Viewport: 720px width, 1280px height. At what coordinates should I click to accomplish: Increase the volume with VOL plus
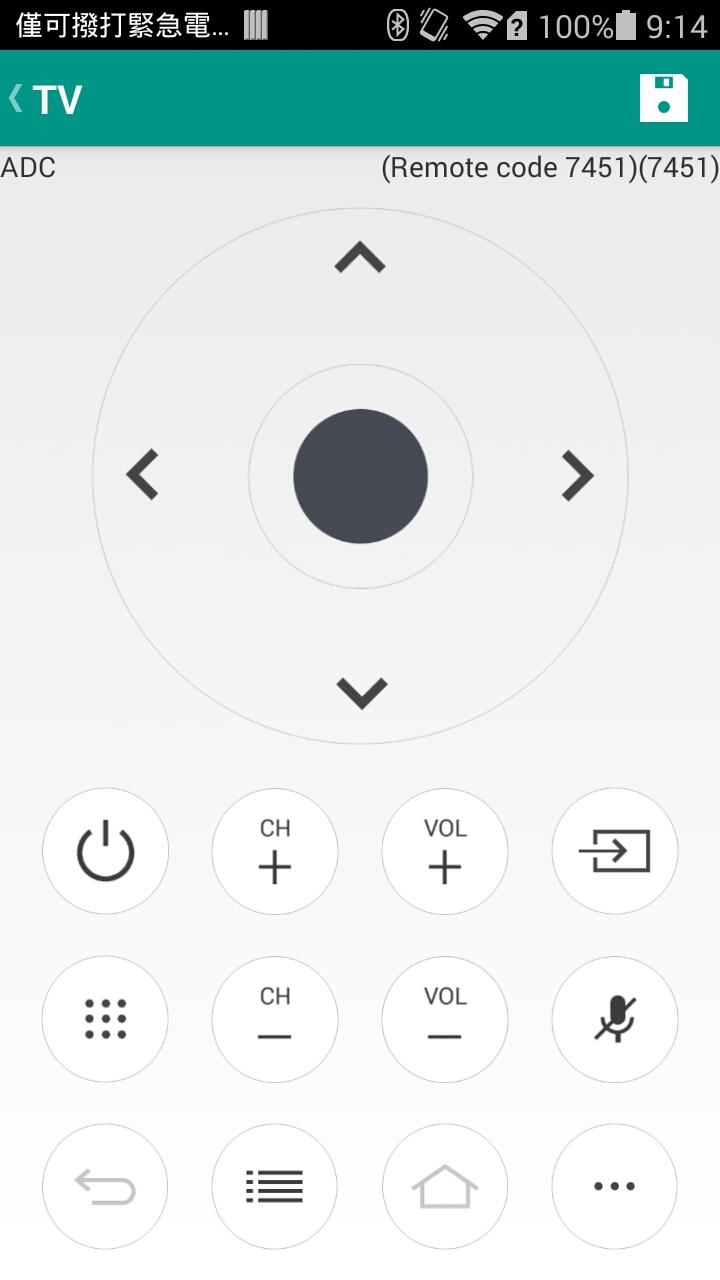[x=445, y=851]
